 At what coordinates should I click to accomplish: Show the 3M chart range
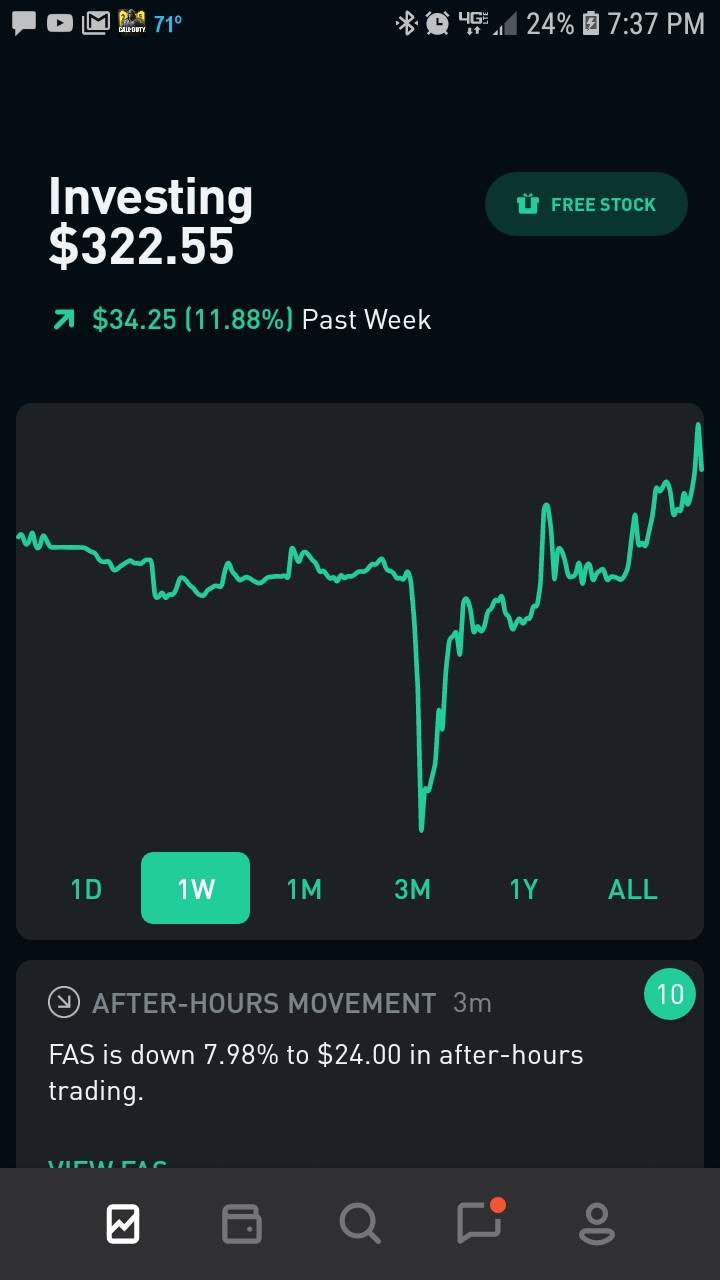412,889
